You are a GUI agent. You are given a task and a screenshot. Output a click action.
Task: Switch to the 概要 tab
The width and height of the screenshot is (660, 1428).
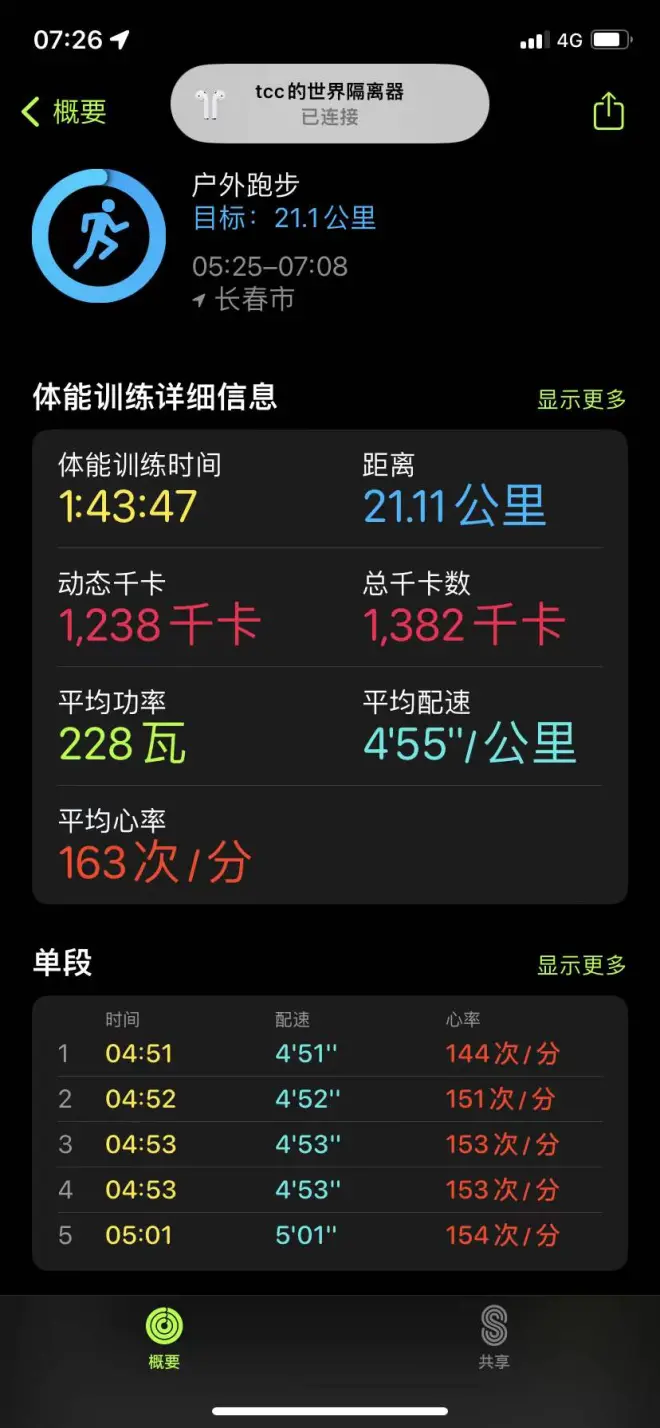(164, 1338)
